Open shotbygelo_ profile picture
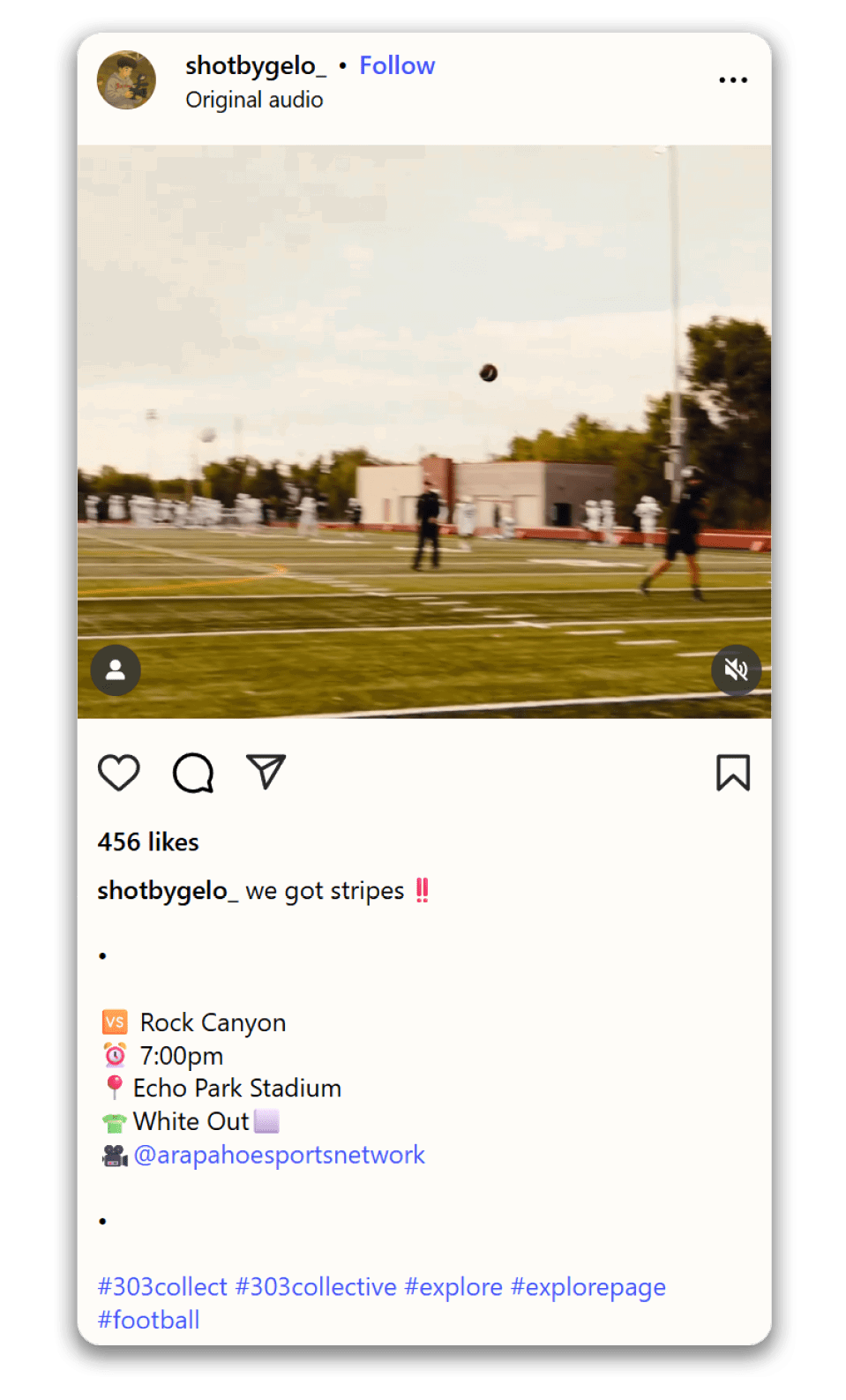Image resolution: width=846 pixels, height=1400 pixels. point(126,80)
